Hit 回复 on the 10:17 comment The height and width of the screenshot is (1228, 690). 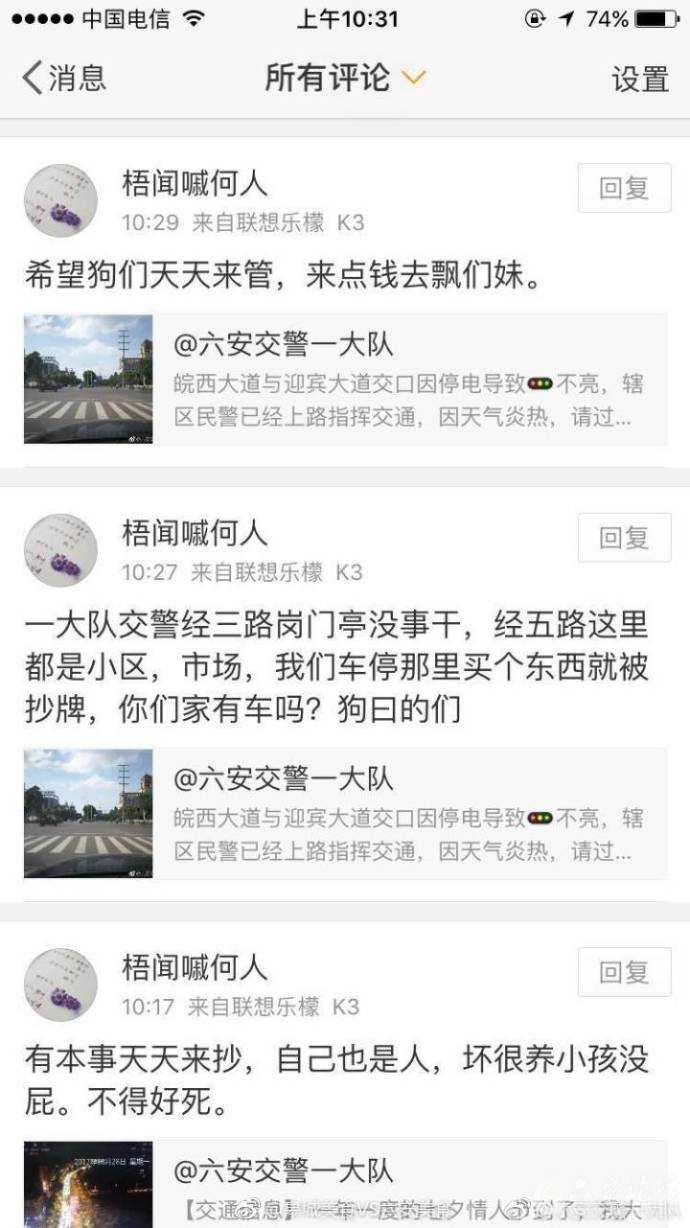click(624, 971)
